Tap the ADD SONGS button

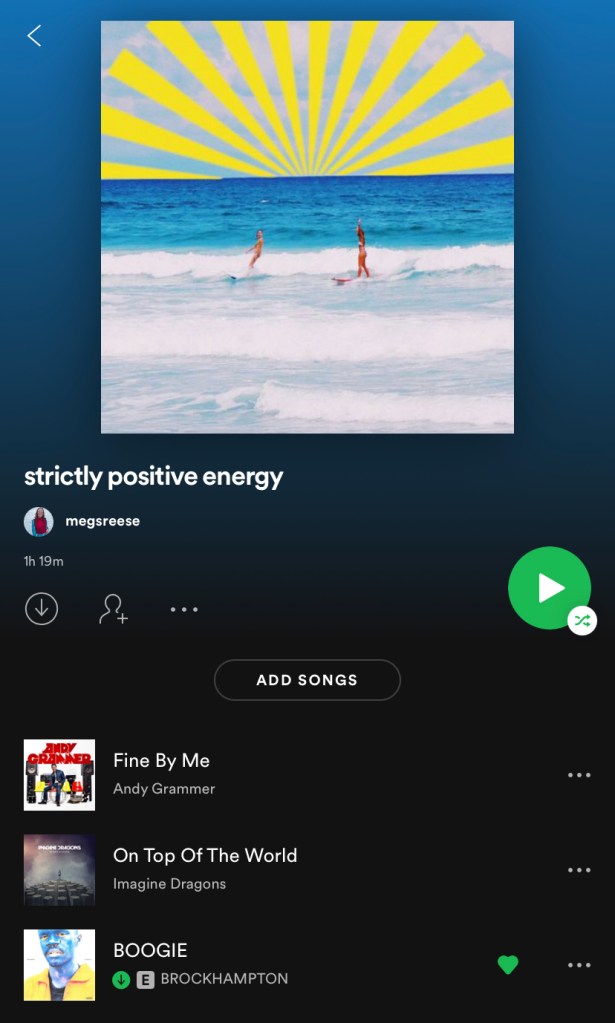pos(307,680)
